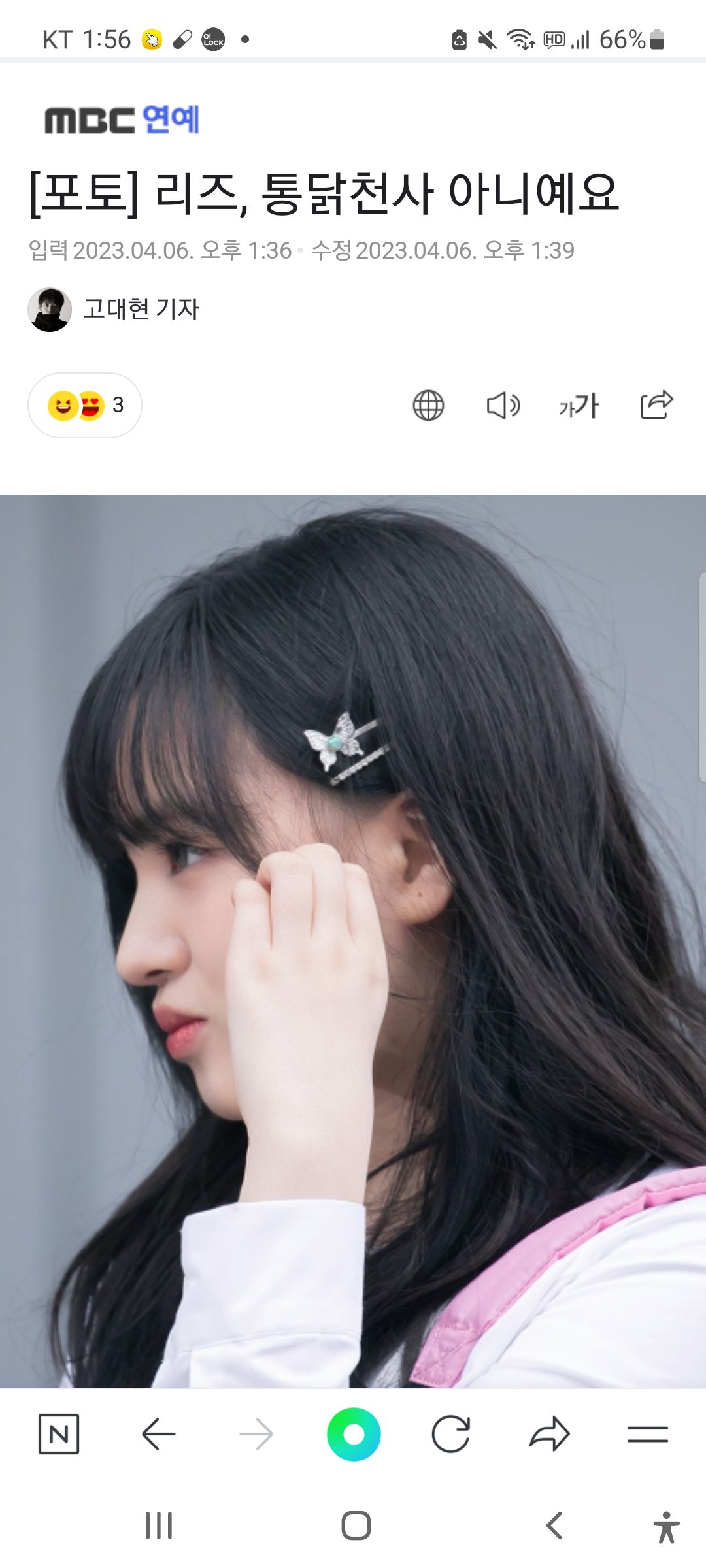Image resolution: width=706 pixels, height=1568 pixels.
Task: Reload the current page
Action: point(451,1434)
